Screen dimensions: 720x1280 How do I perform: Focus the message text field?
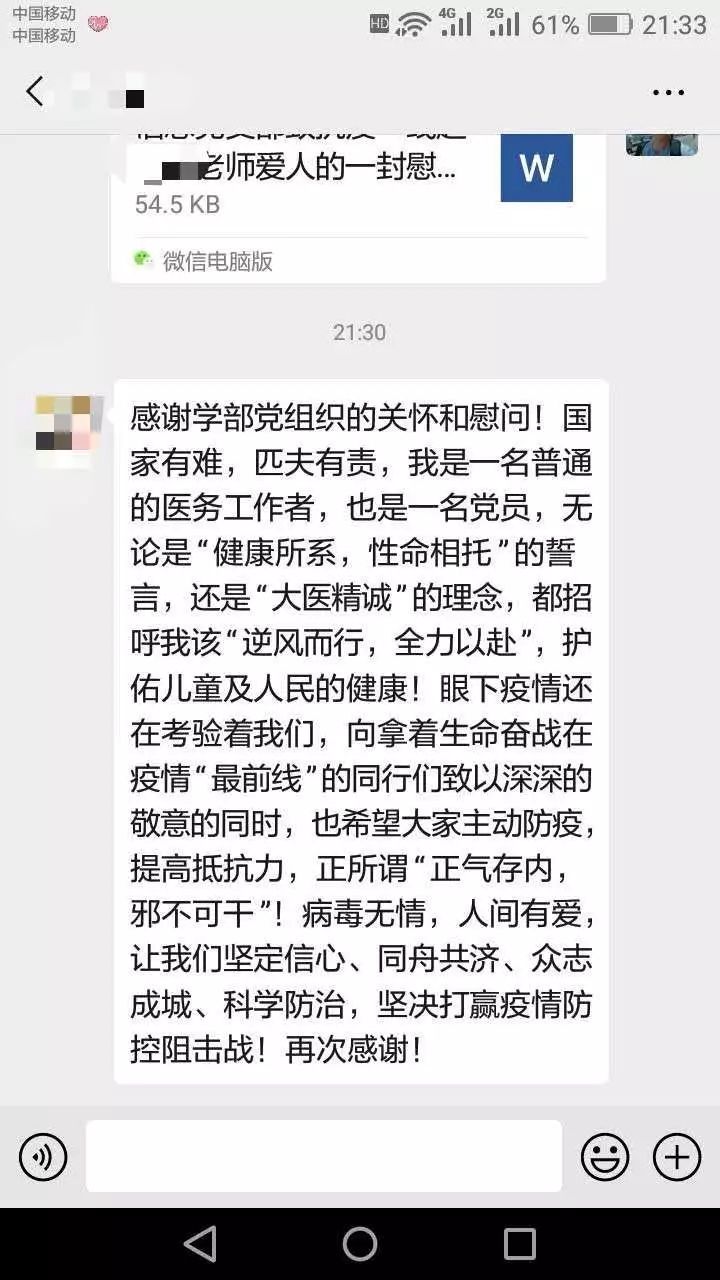click(323, 1156)
